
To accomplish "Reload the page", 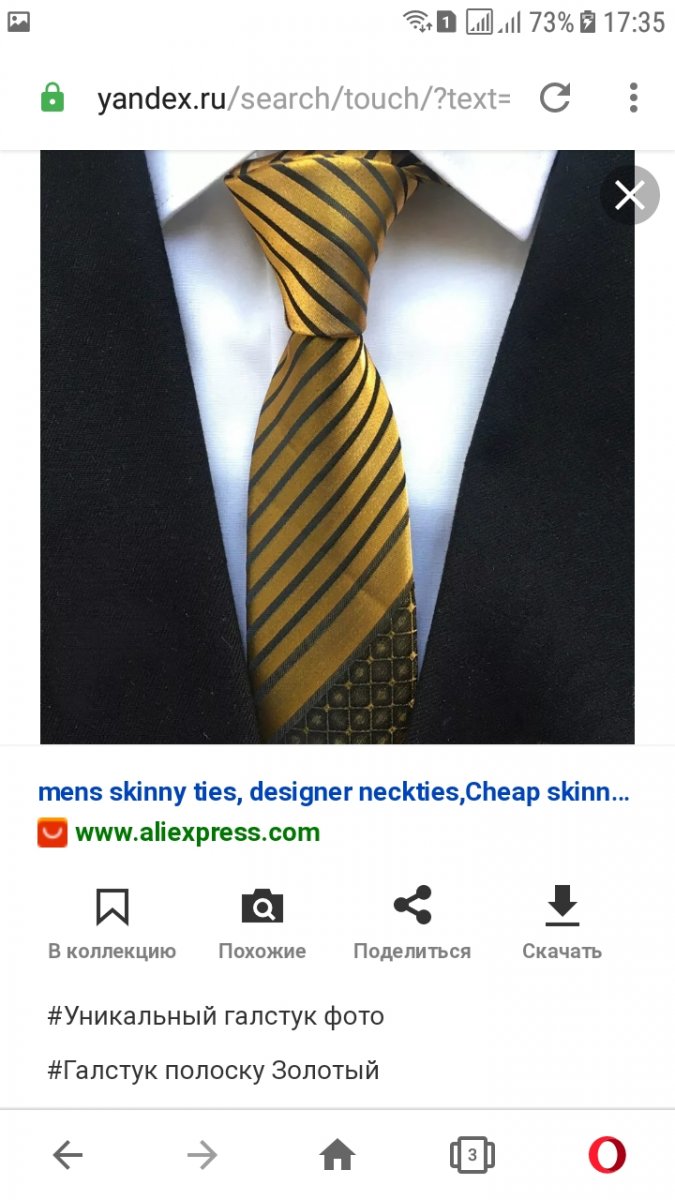I will pos(555,98).
